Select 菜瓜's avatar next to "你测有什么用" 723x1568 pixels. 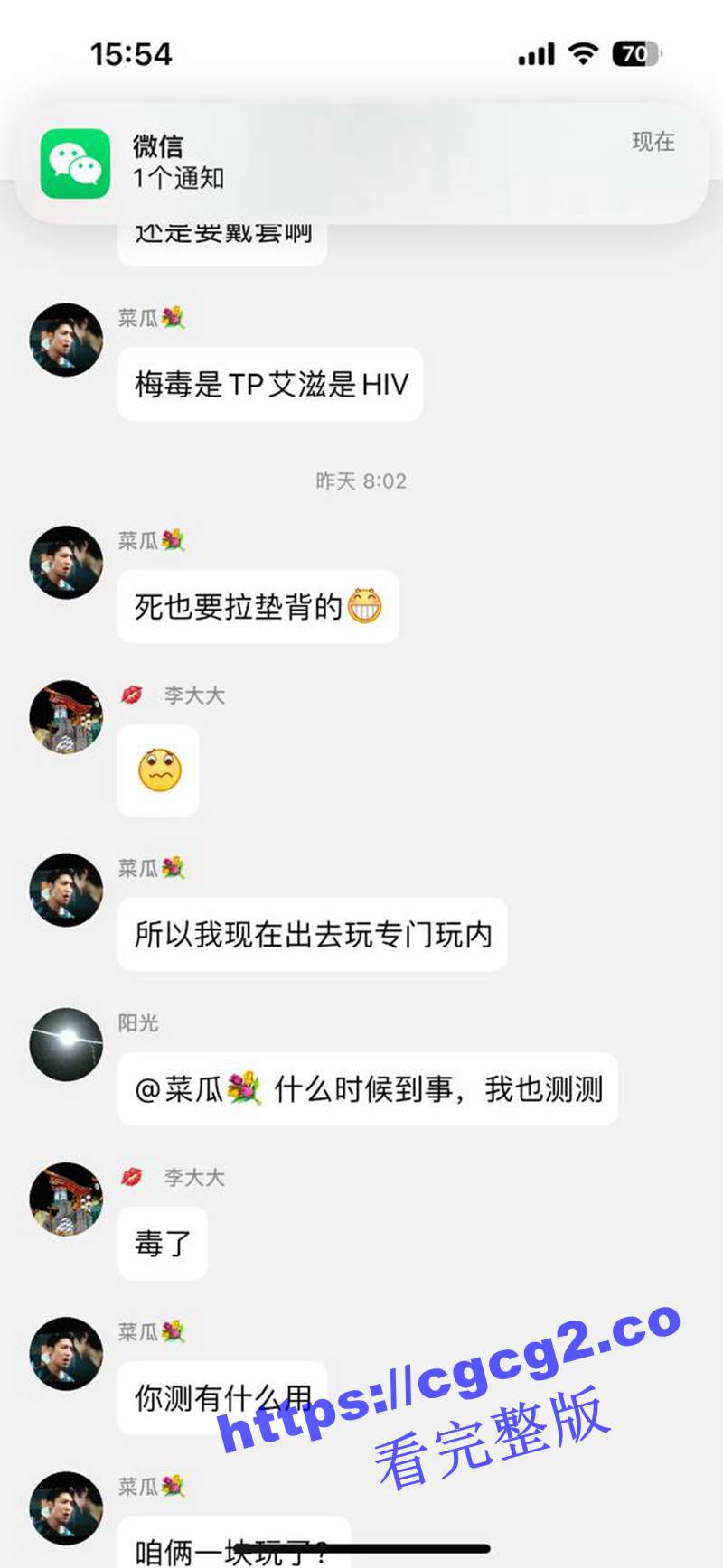tap(66, 1353)
